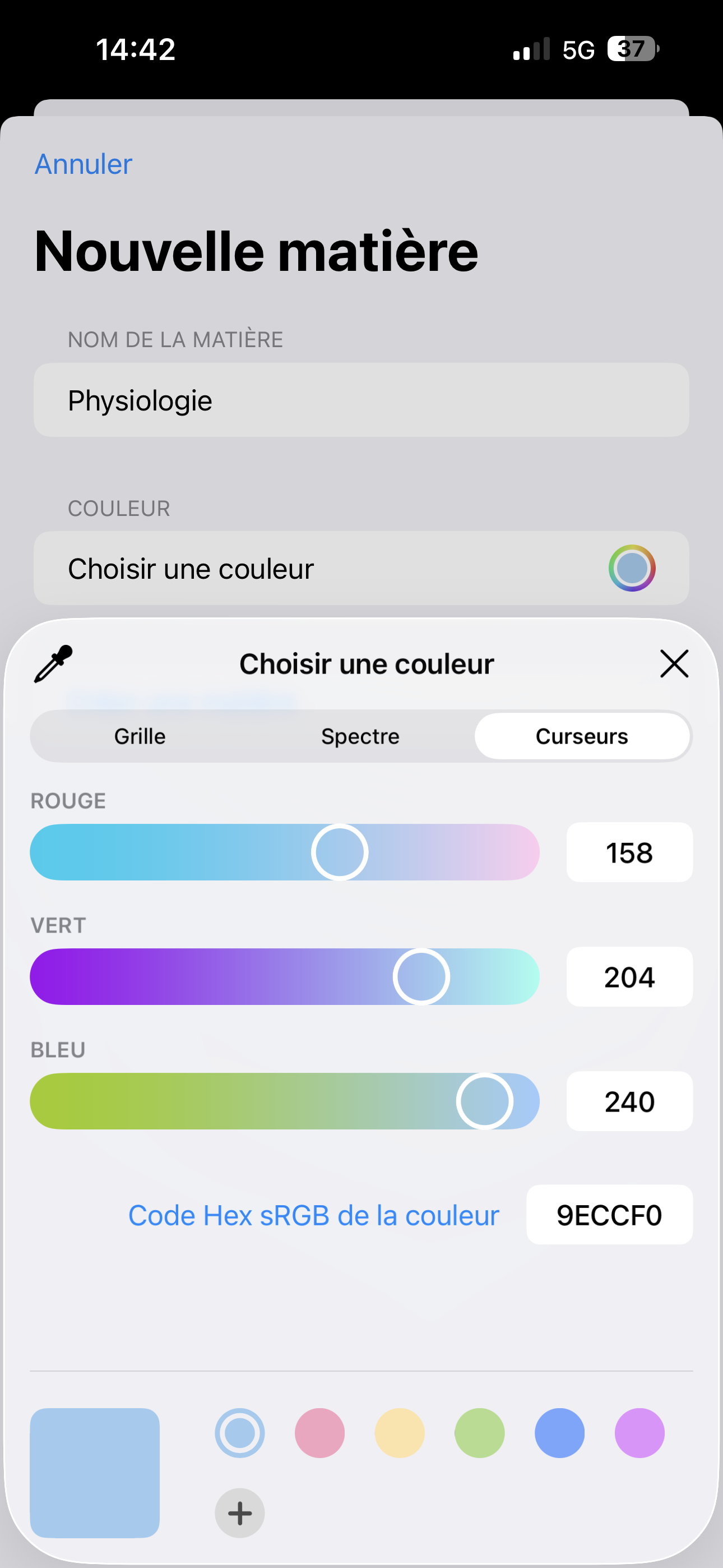723x1568 pixels.
Task: Activate the eyedropper color picker tool
Action: pos(54,663)
